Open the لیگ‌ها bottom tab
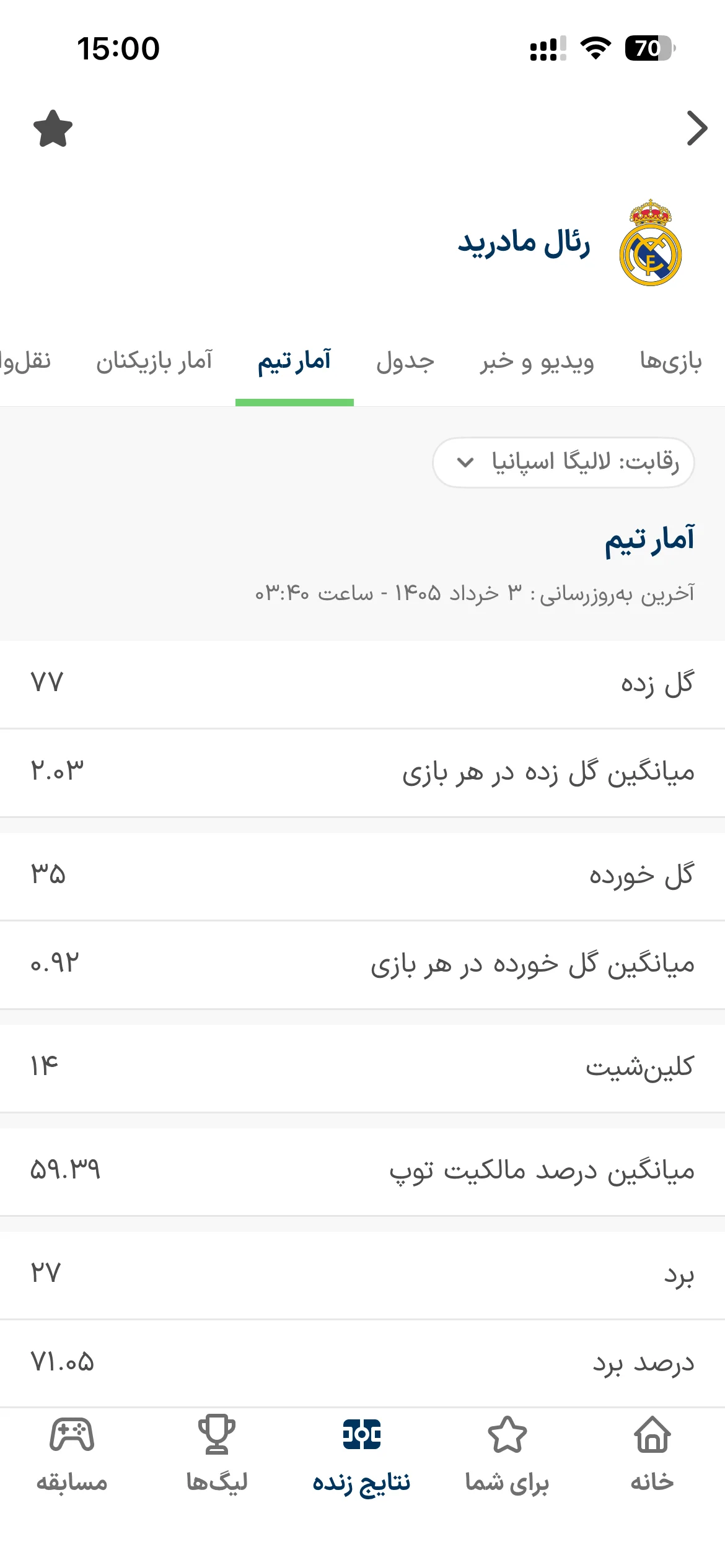Viewport: 725px width, 1568px height. click(217, 1454)
